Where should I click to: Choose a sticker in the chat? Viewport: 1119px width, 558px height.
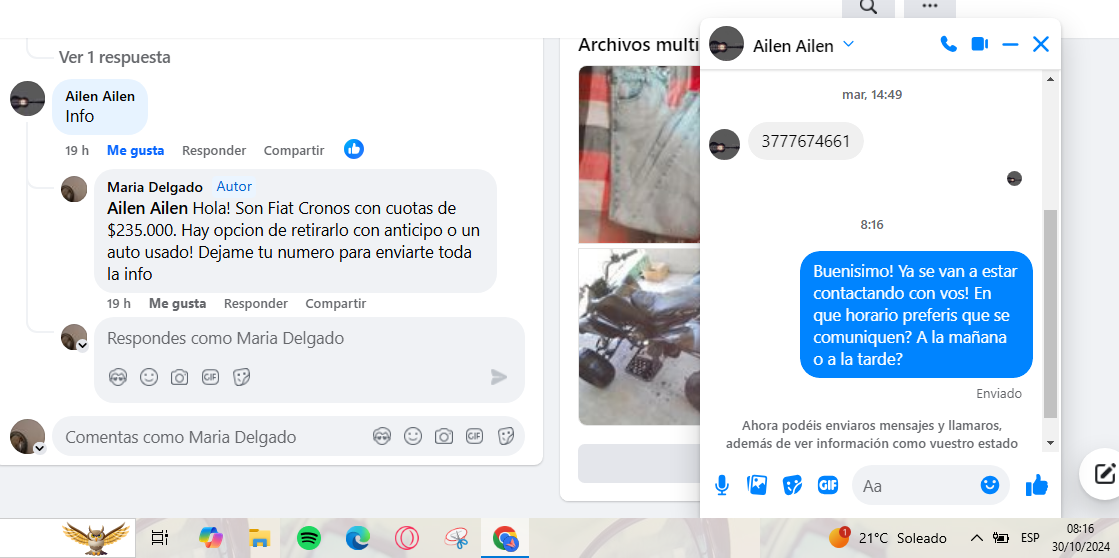click(792, 485)
